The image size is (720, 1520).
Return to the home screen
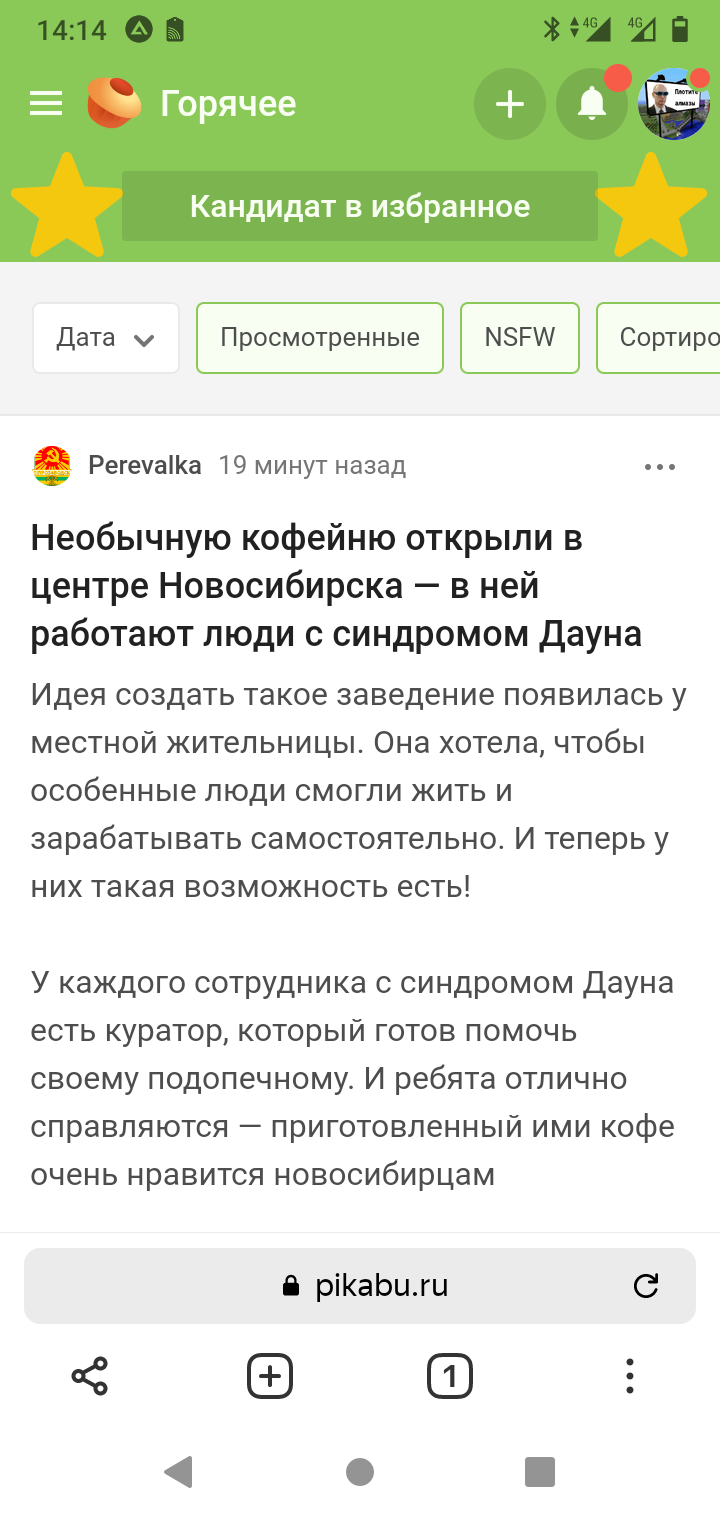[360, 1471]
